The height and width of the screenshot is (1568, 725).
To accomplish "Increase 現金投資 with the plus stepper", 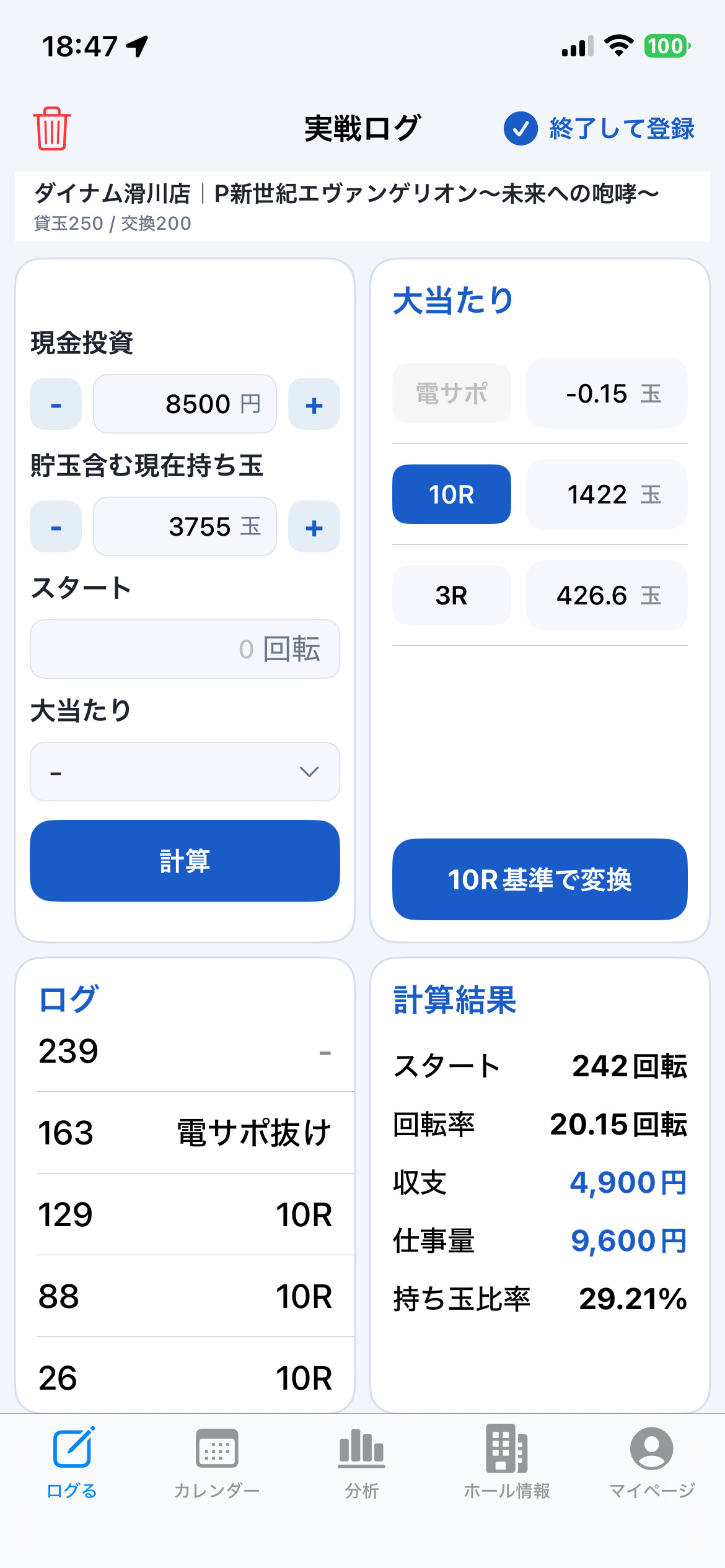I will (x=314, y=404).
